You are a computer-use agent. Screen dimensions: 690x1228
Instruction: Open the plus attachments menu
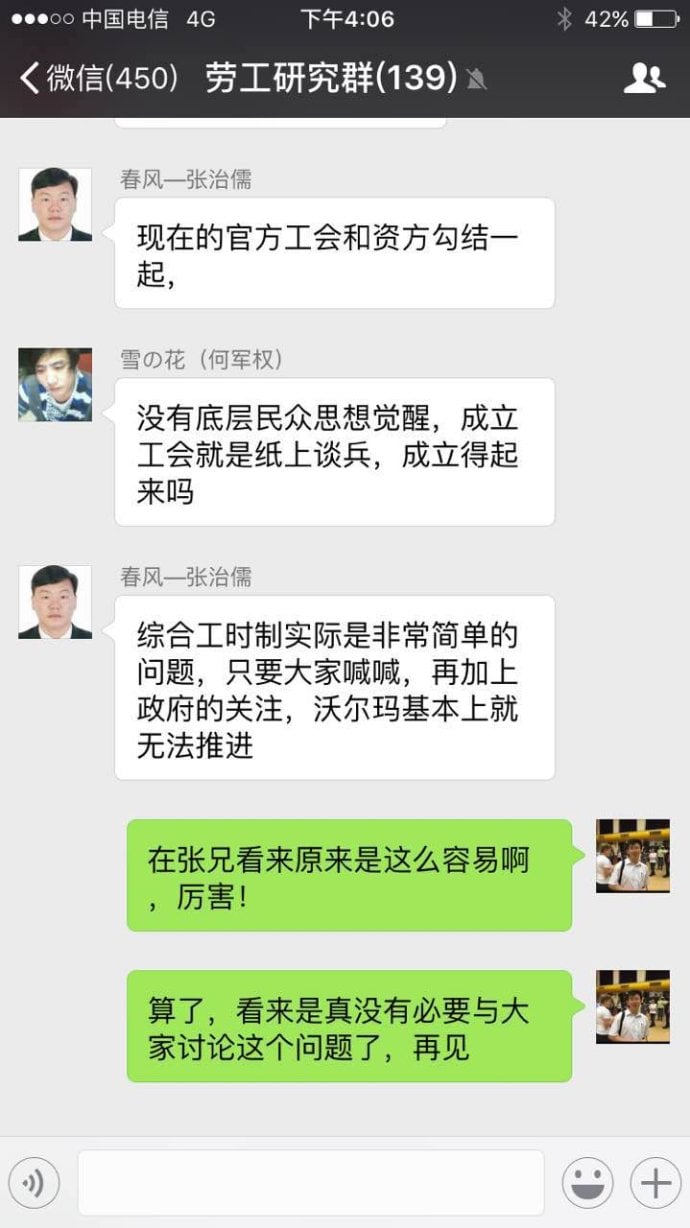(x=655, y=1184)
